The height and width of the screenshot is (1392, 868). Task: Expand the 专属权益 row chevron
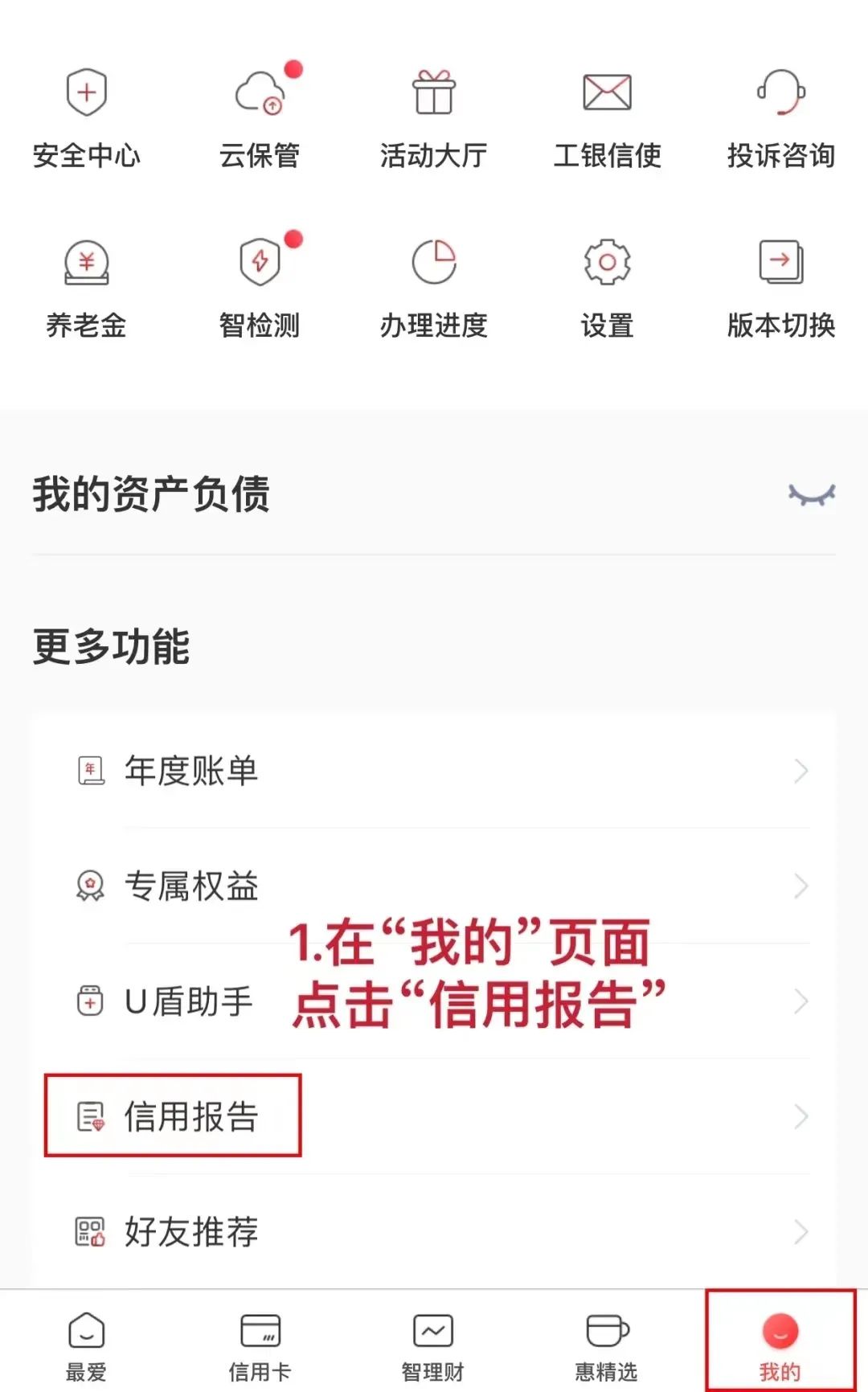(x=799, y=886)
